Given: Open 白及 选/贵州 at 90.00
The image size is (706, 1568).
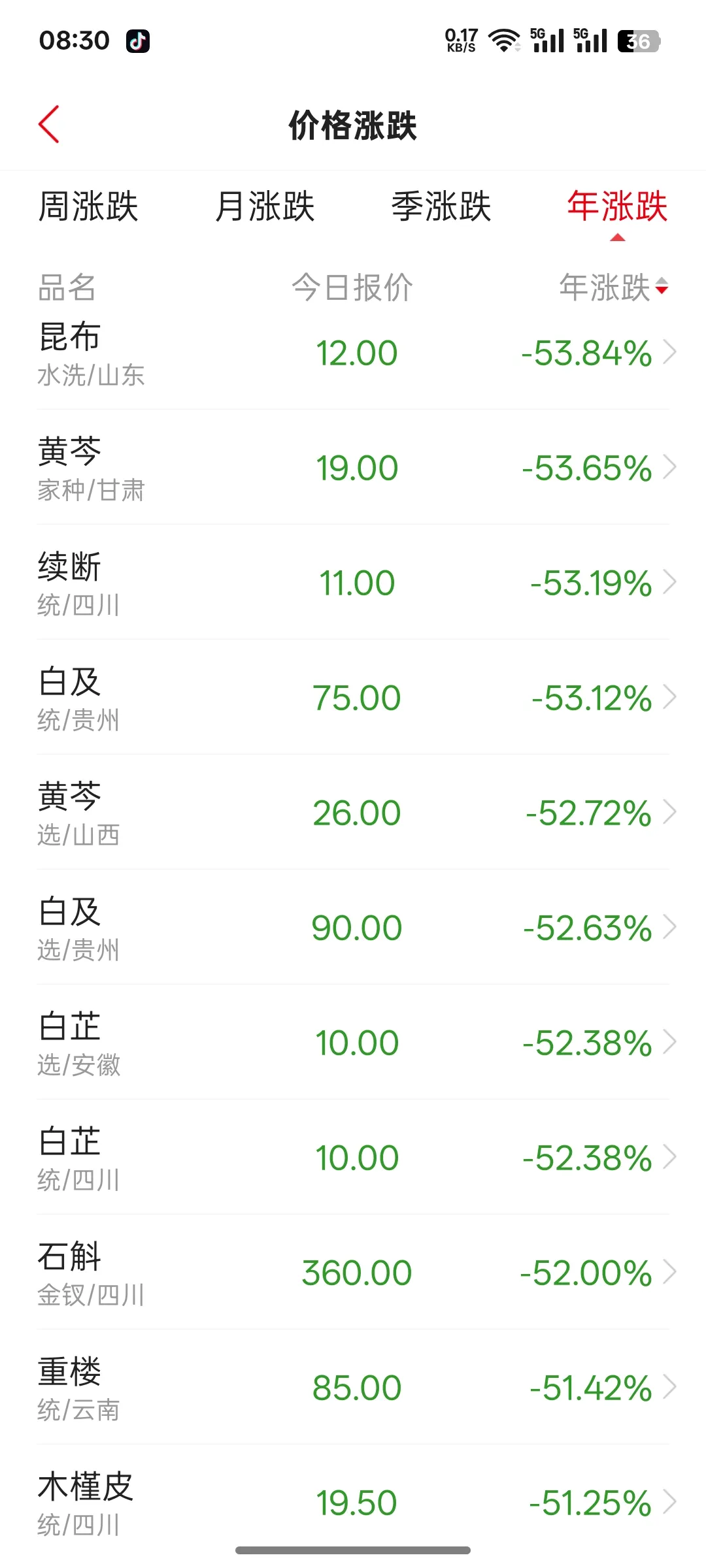Looking at the screenshot, I should point(353,927).
